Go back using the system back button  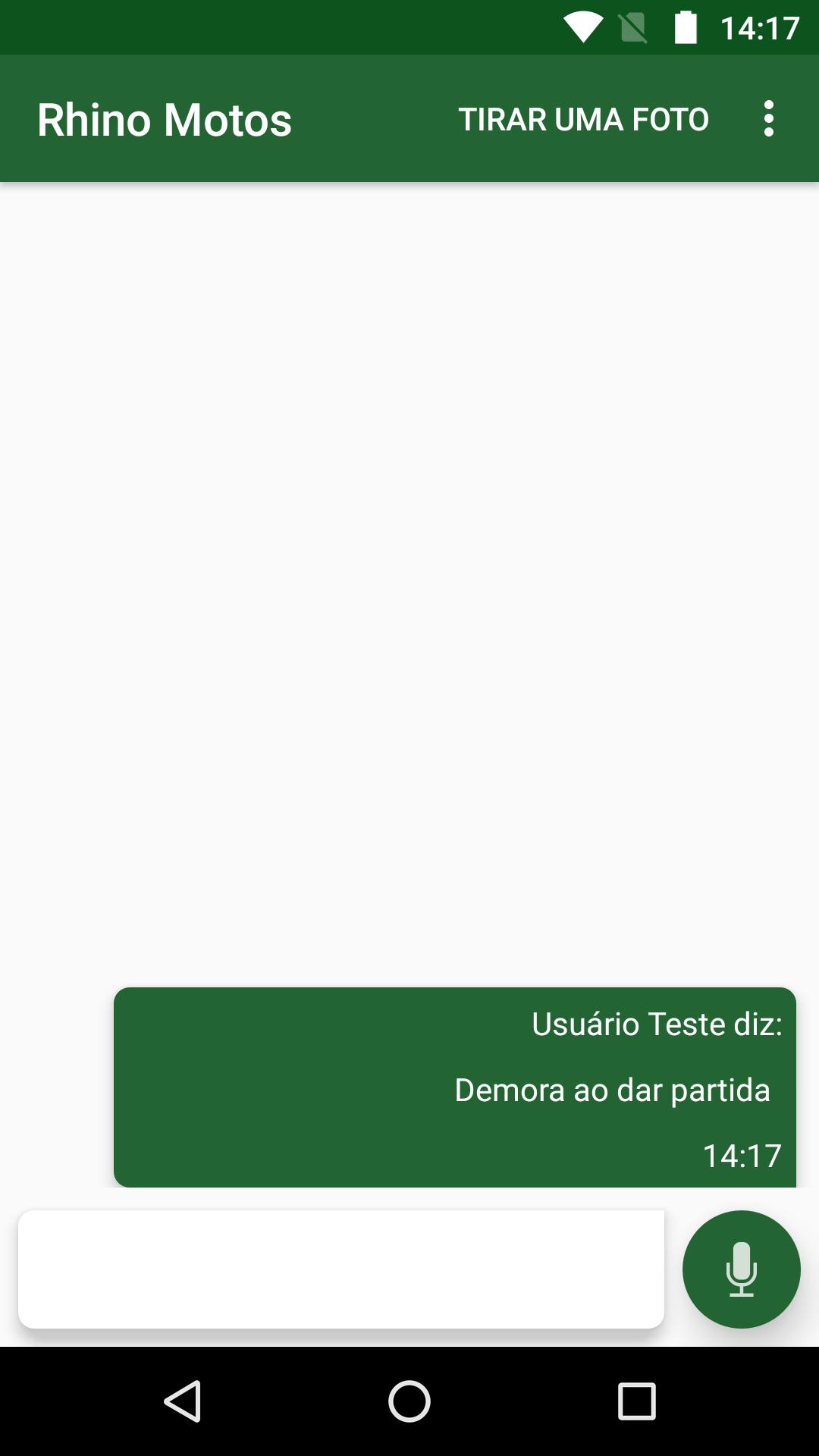(183, 1401)
